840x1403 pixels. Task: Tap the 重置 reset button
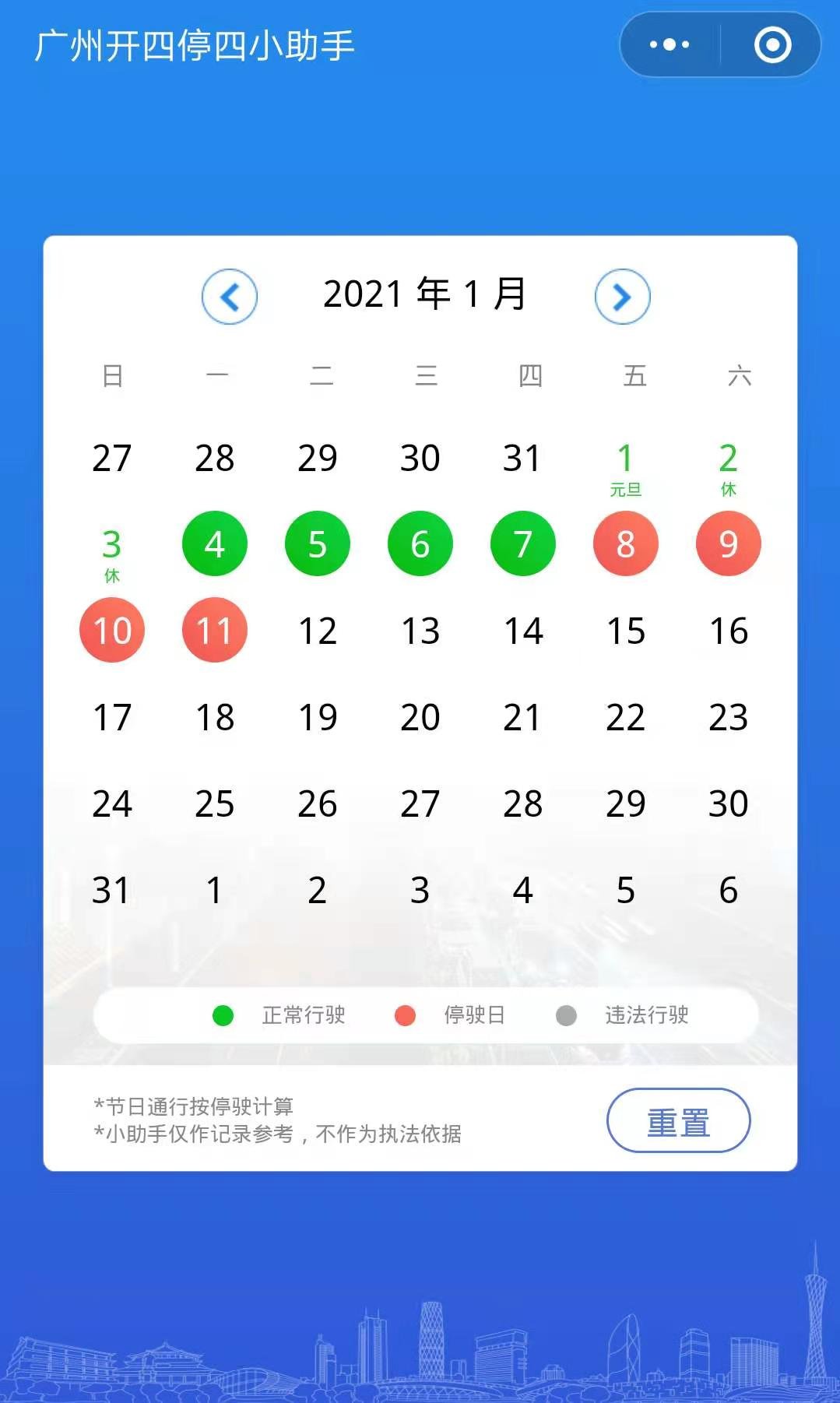point(678,1120)
